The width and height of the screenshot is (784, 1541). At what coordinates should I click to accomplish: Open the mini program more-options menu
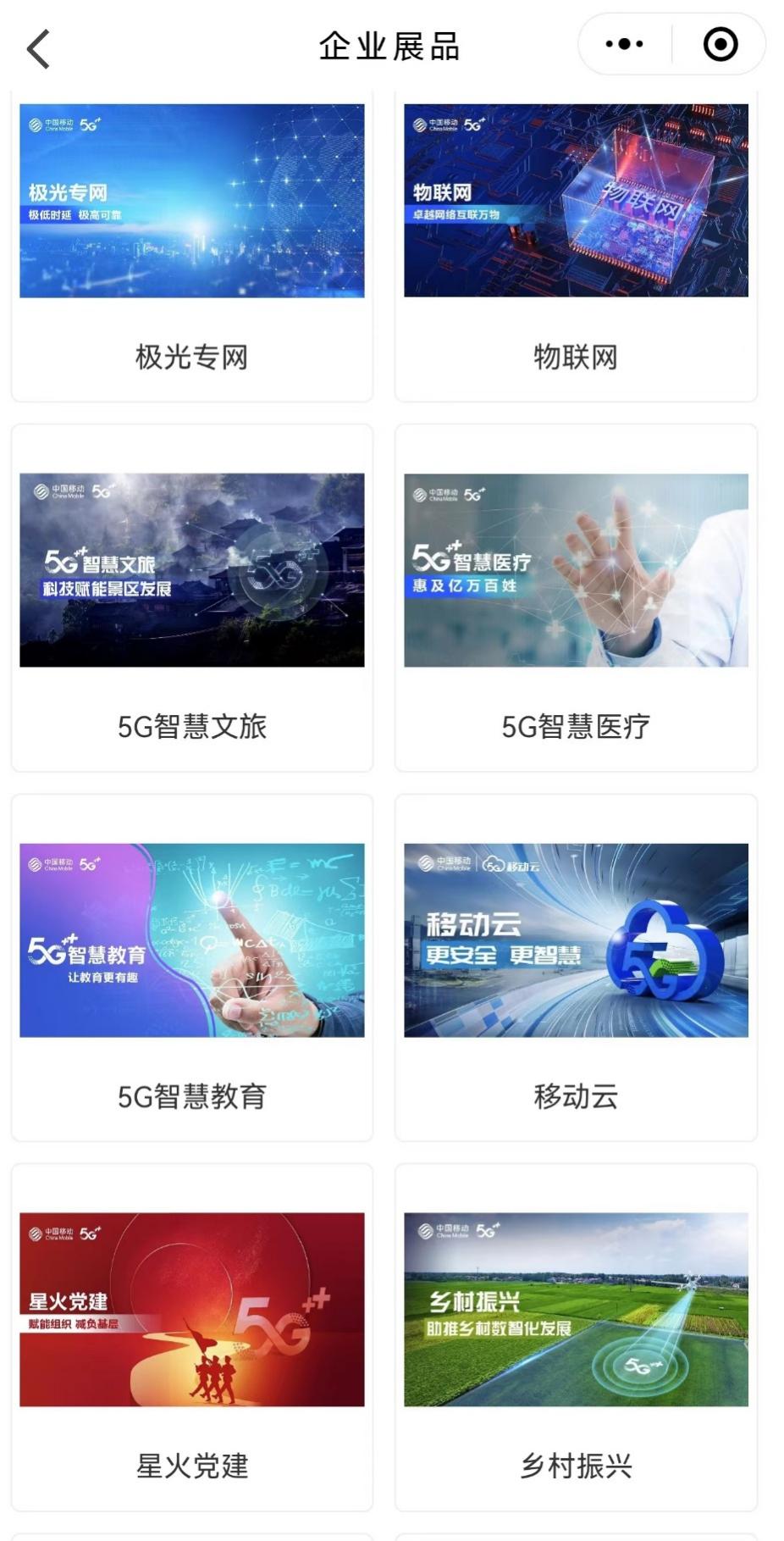coord(625,44)
